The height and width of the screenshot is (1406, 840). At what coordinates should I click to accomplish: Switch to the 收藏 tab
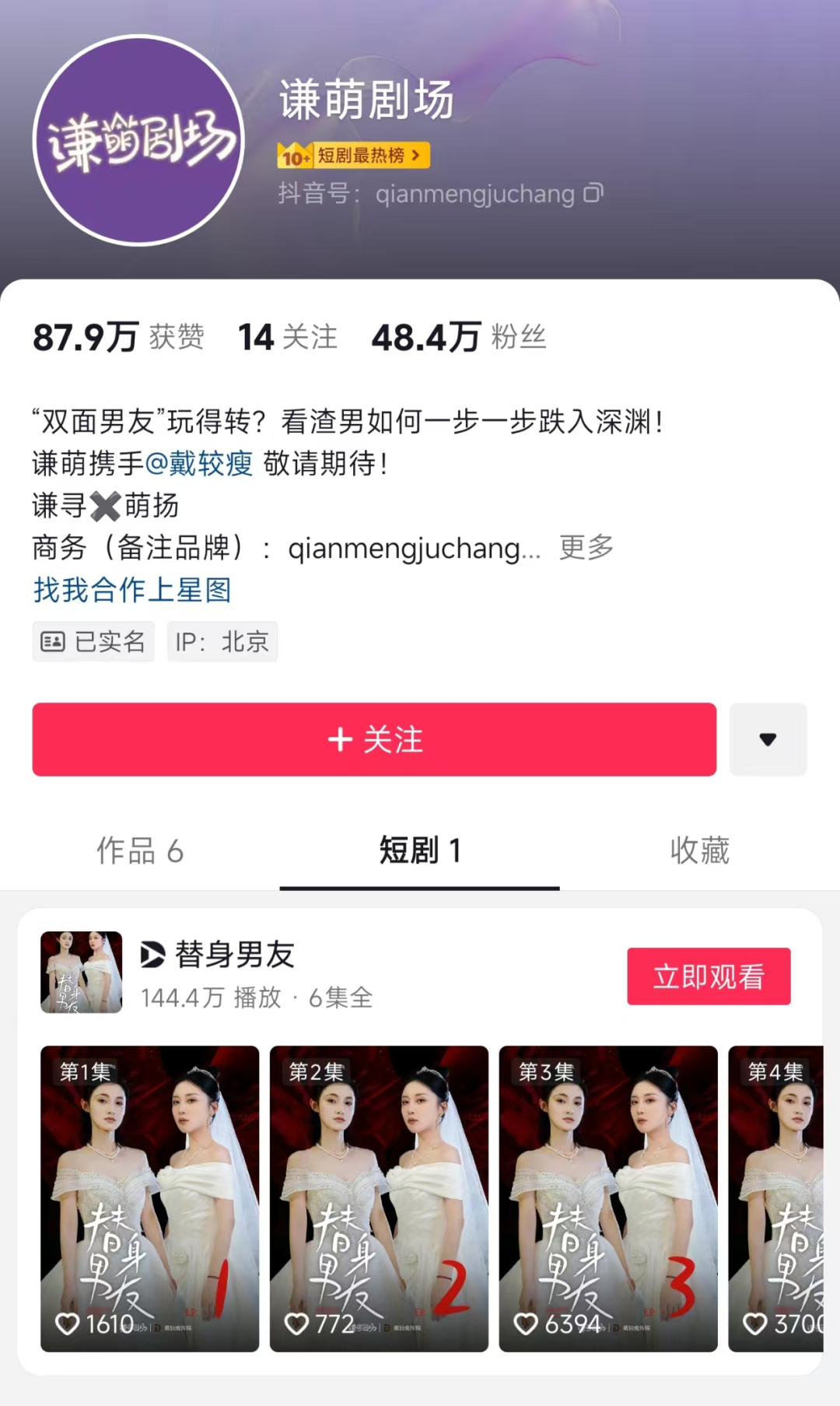click(699, 850)
